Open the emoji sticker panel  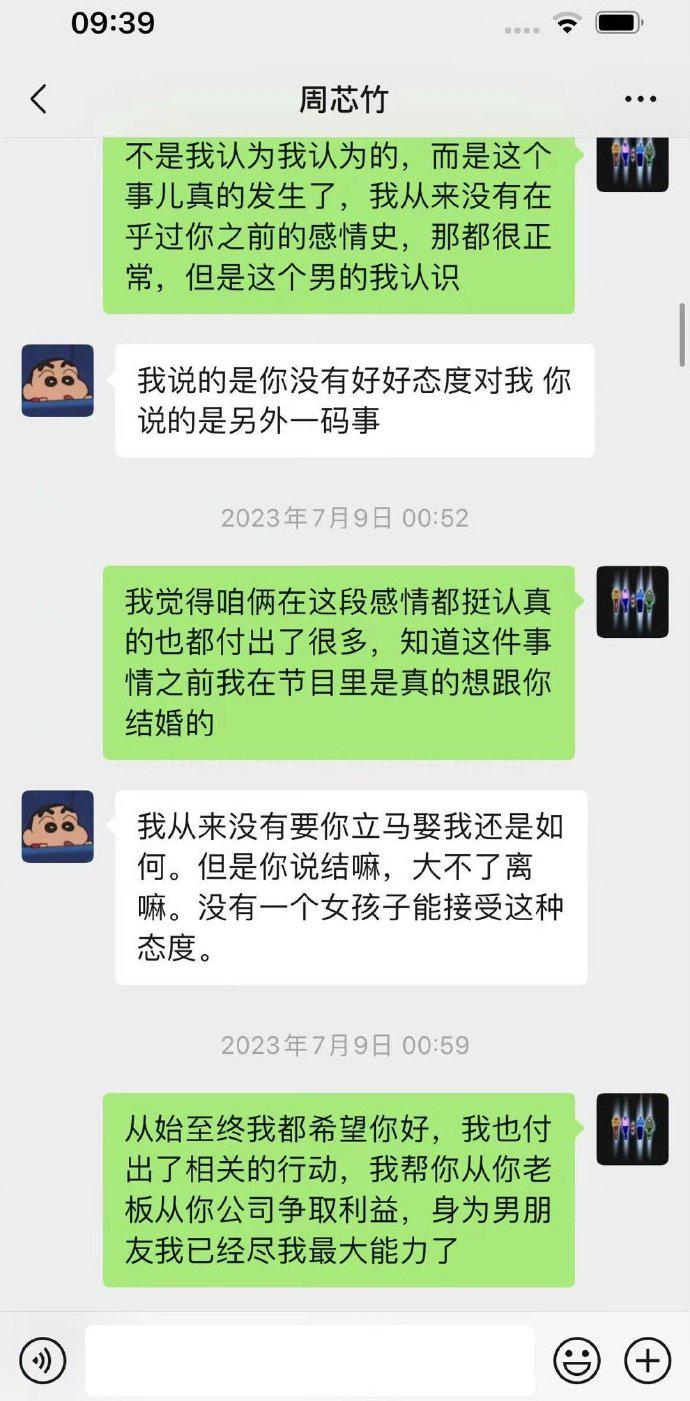point(577,1360)
